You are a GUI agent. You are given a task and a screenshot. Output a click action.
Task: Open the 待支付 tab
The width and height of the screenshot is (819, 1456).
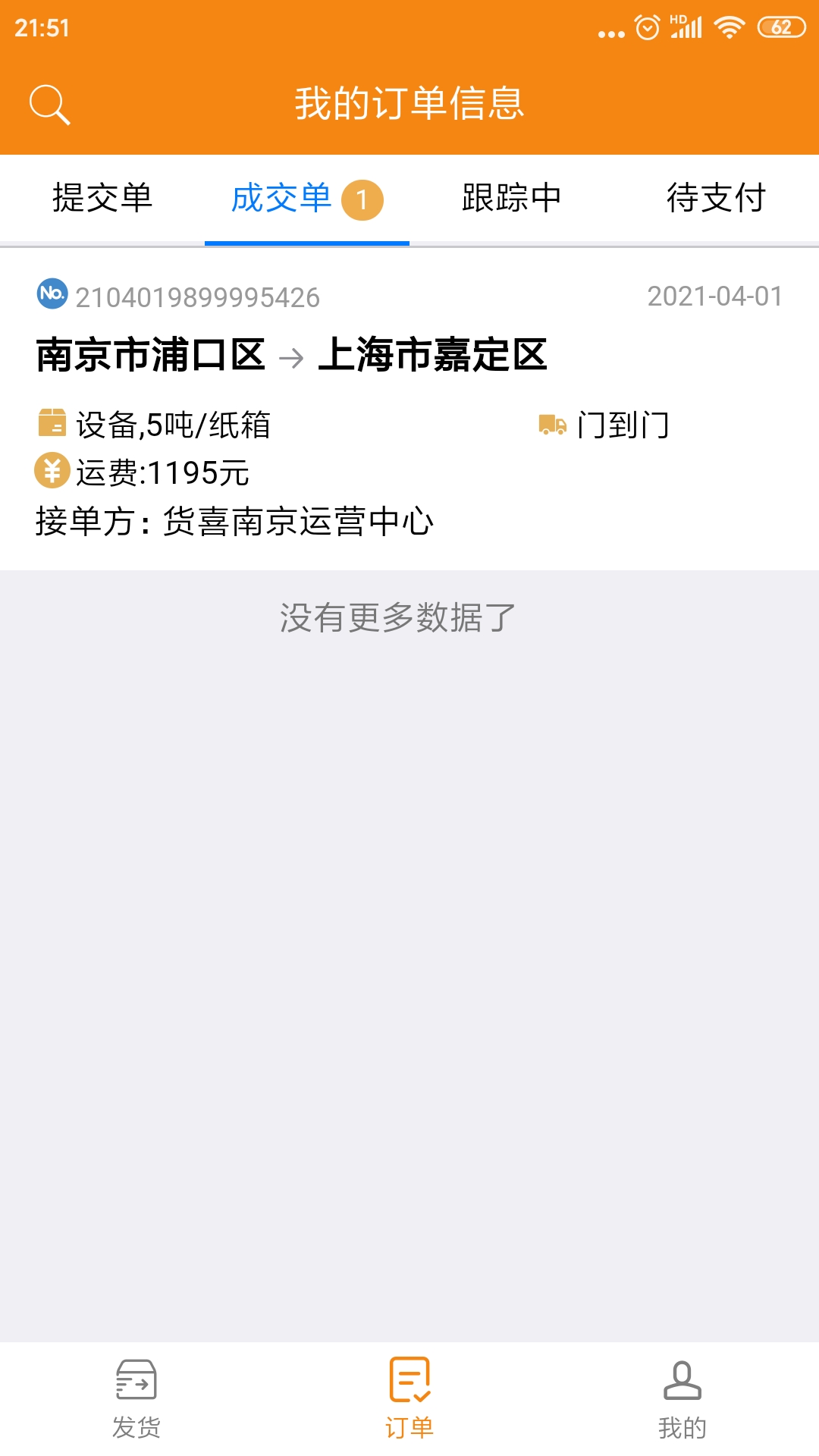[x=717, y=198]
